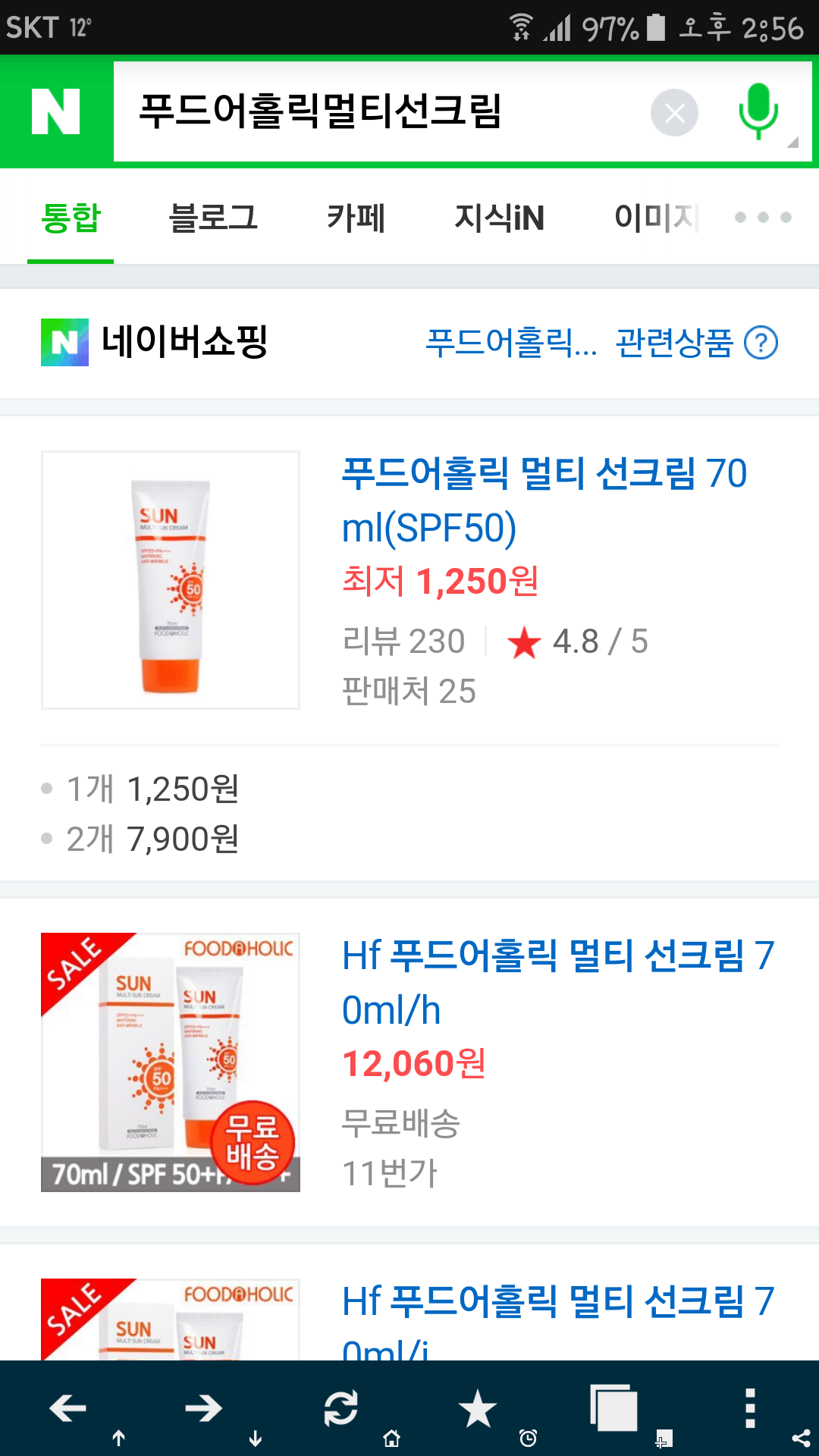The width and height of the screenshot is (819, 1456).
Task: Start voice search with the microphone
Action: (x=758, y=111)
